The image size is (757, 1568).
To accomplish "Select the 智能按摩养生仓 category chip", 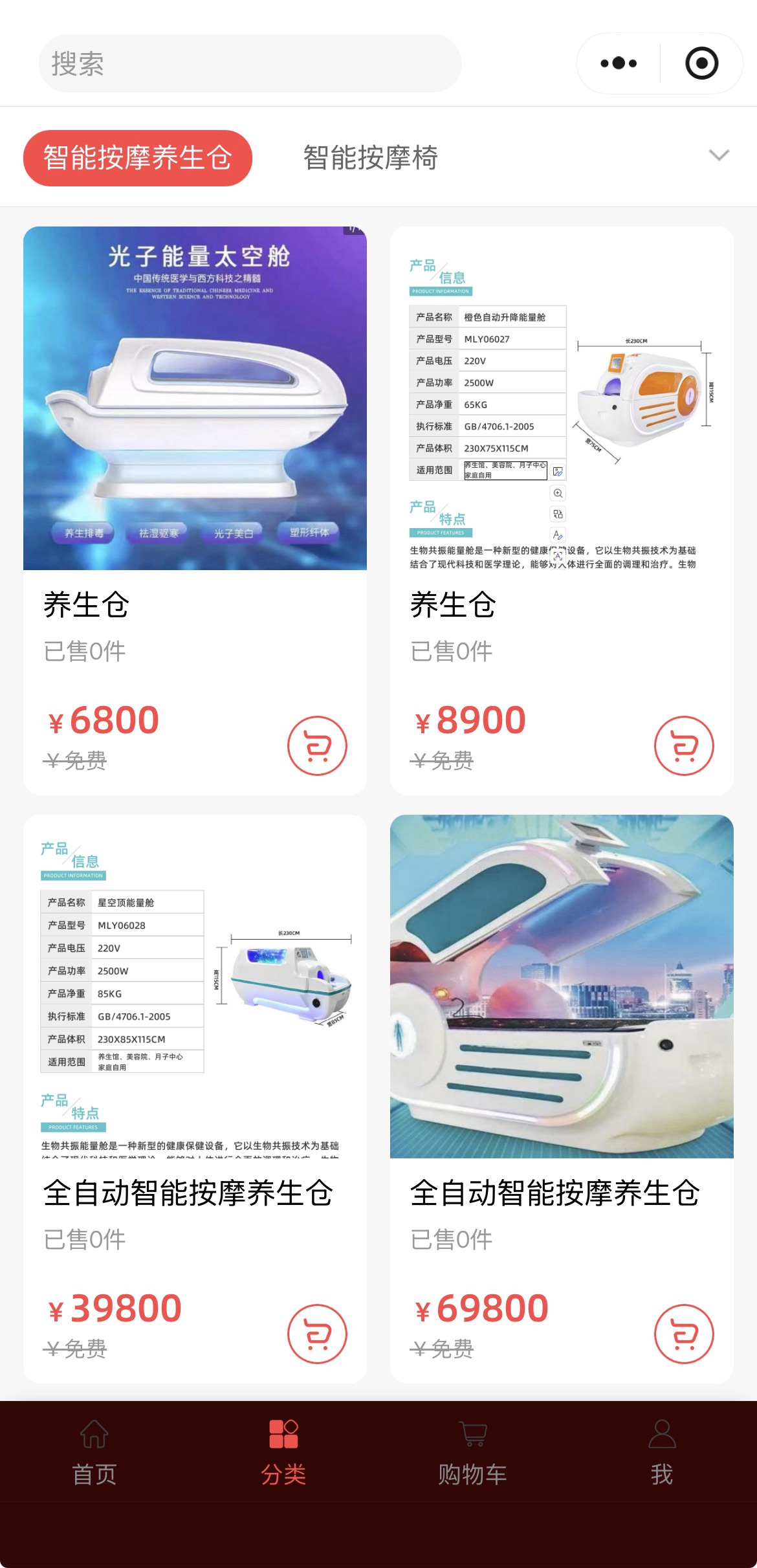I will [137, 158].
